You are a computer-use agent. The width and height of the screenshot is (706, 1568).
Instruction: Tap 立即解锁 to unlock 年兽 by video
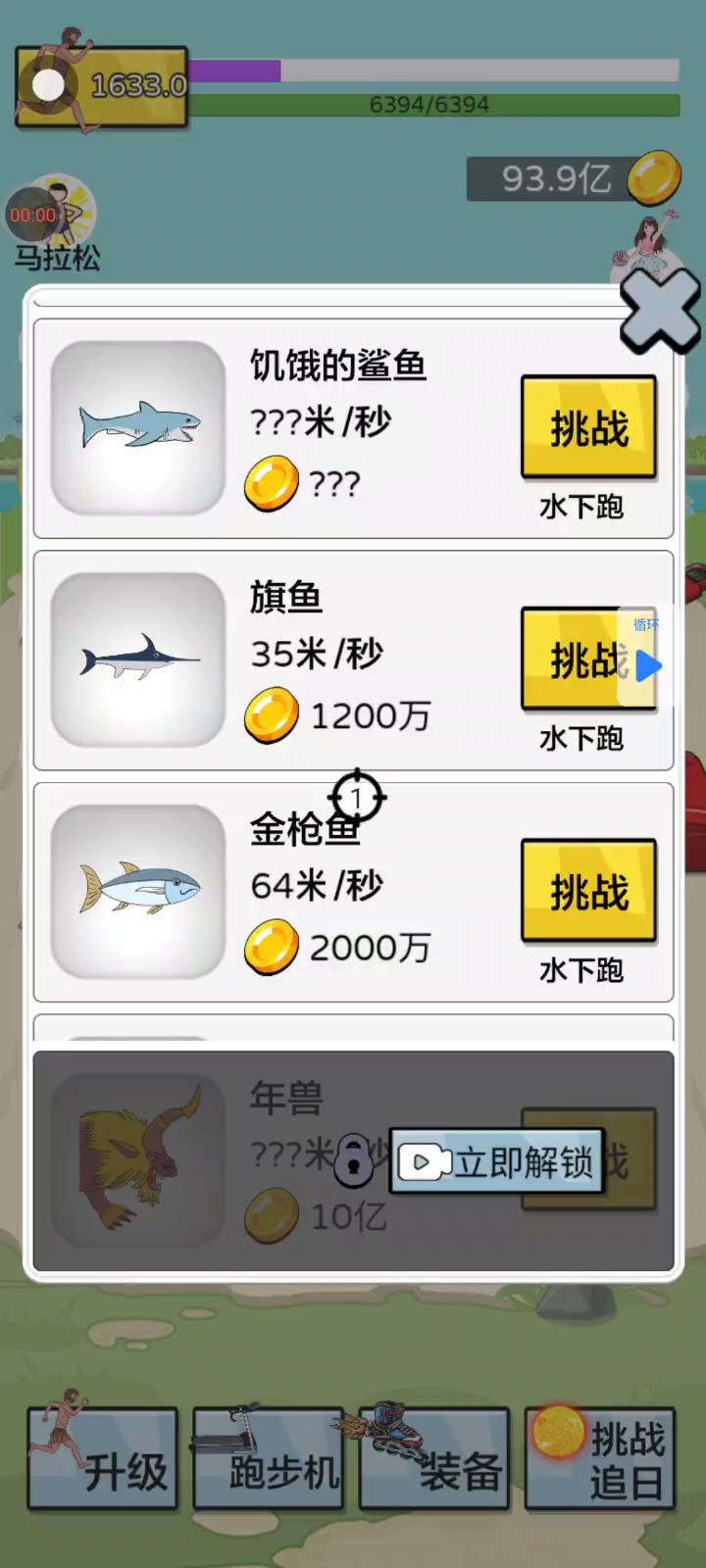click(497, 1162)
